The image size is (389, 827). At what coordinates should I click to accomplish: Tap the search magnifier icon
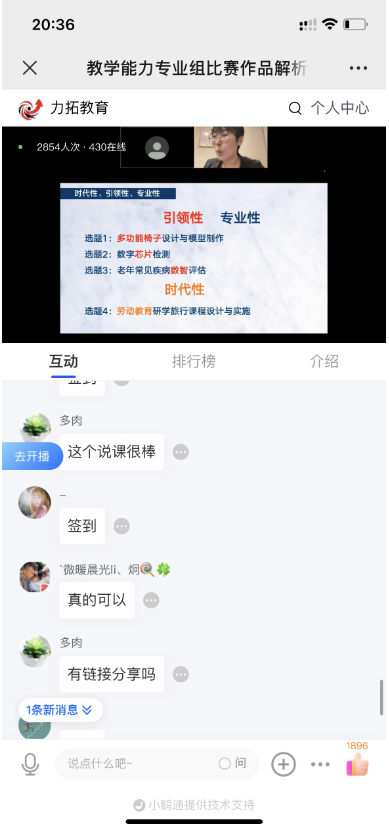(295, 109)
